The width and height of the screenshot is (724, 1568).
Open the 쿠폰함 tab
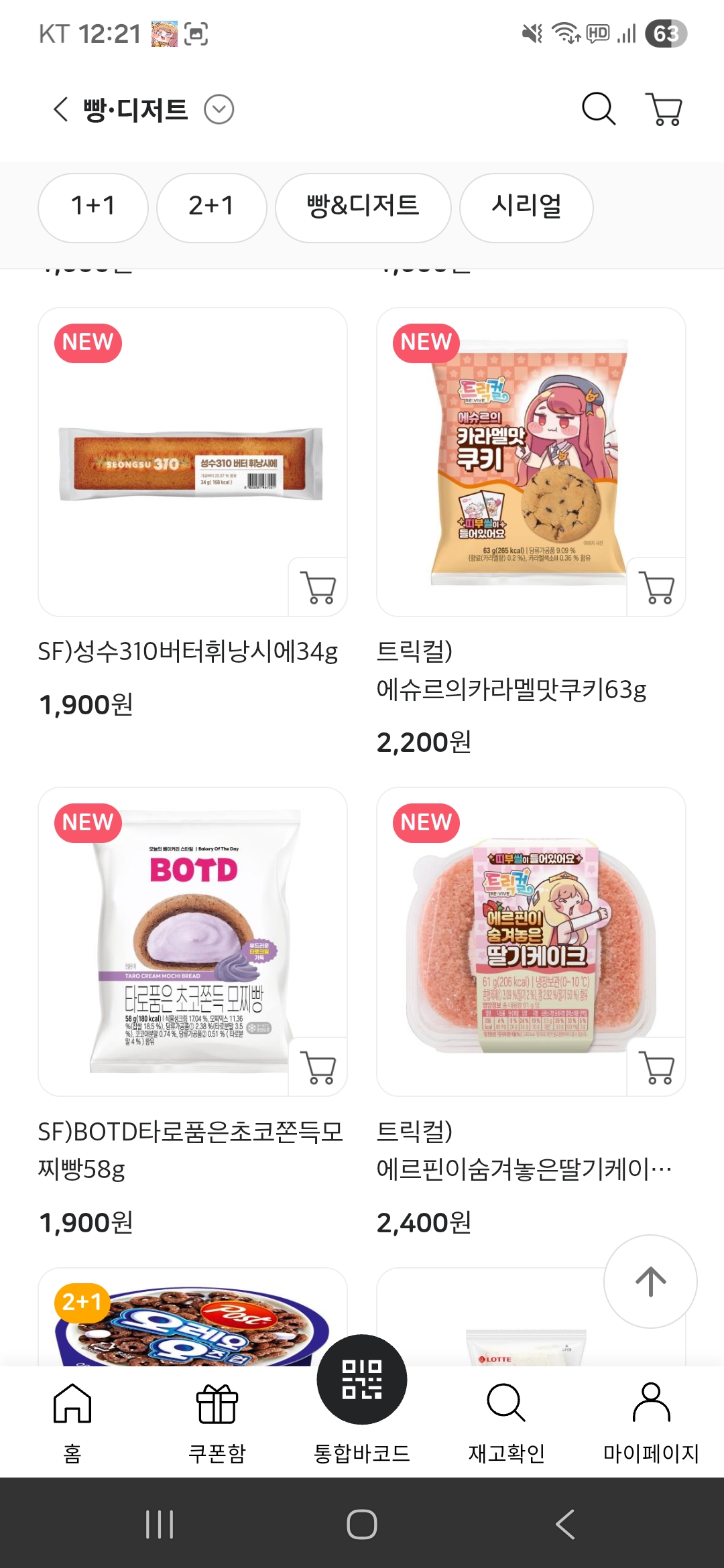pos(217,1421)
